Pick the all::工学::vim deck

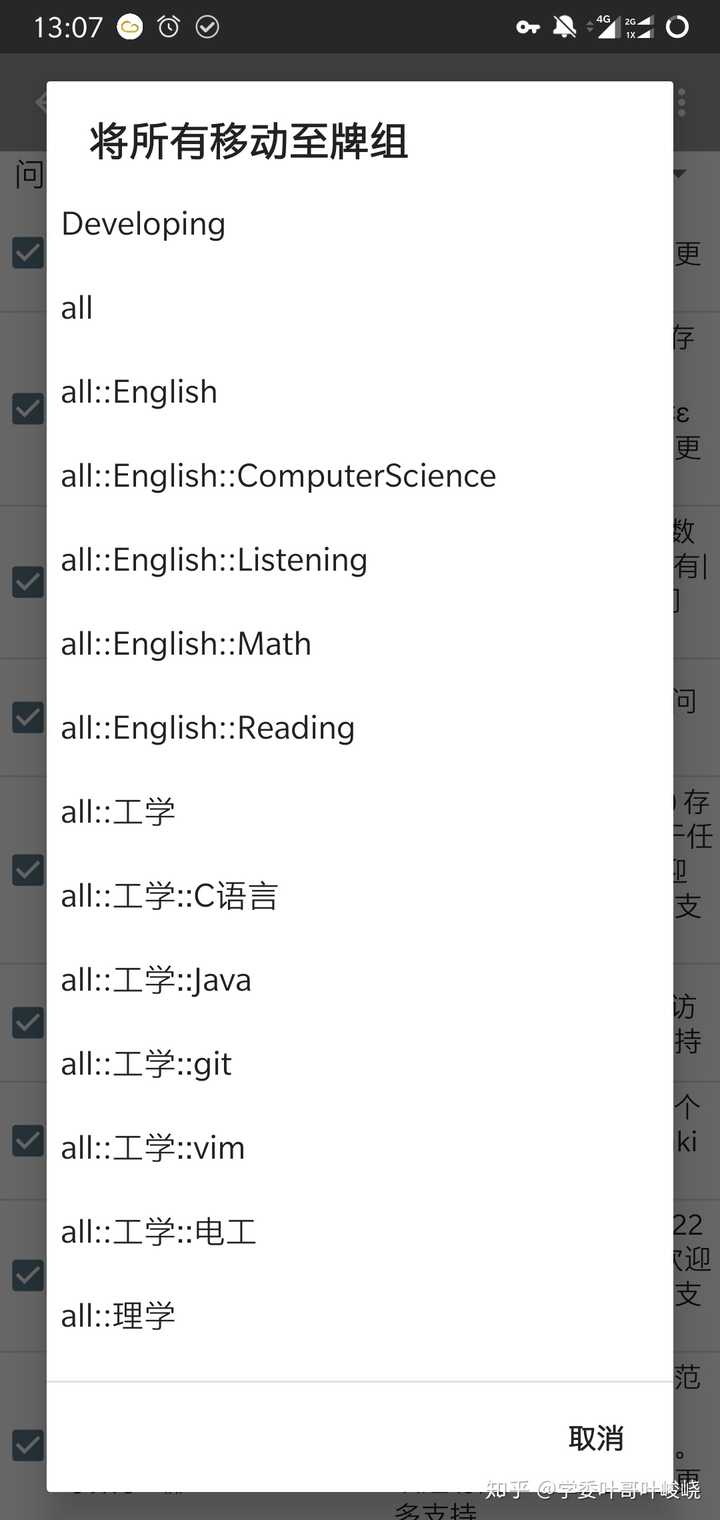359,1148
